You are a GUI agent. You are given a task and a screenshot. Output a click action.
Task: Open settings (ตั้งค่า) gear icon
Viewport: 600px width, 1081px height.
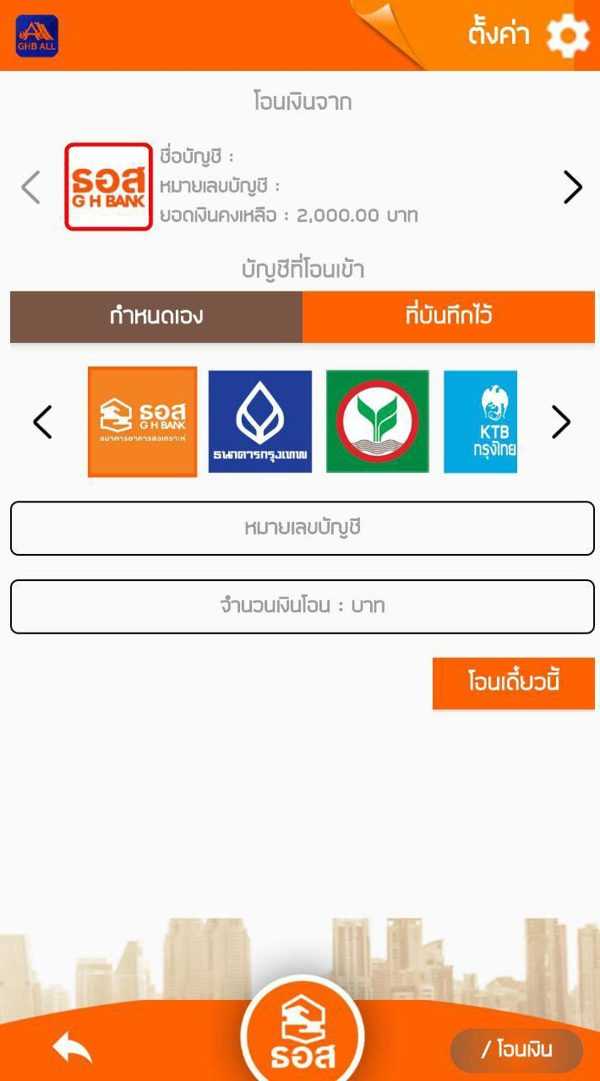566,36
